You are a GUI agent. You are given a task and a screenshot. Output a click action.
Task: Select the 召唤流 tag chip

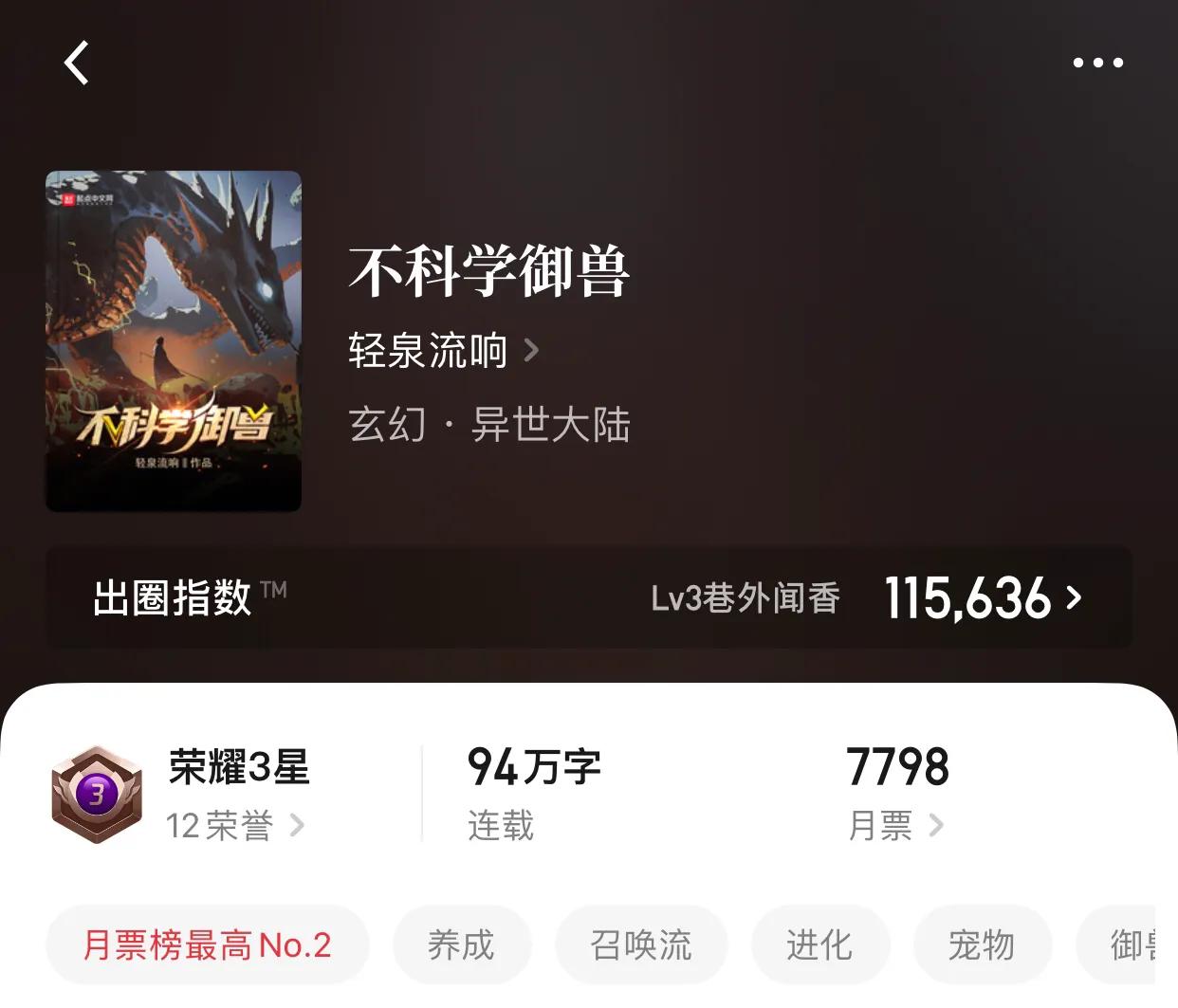[x=641, y=945]
